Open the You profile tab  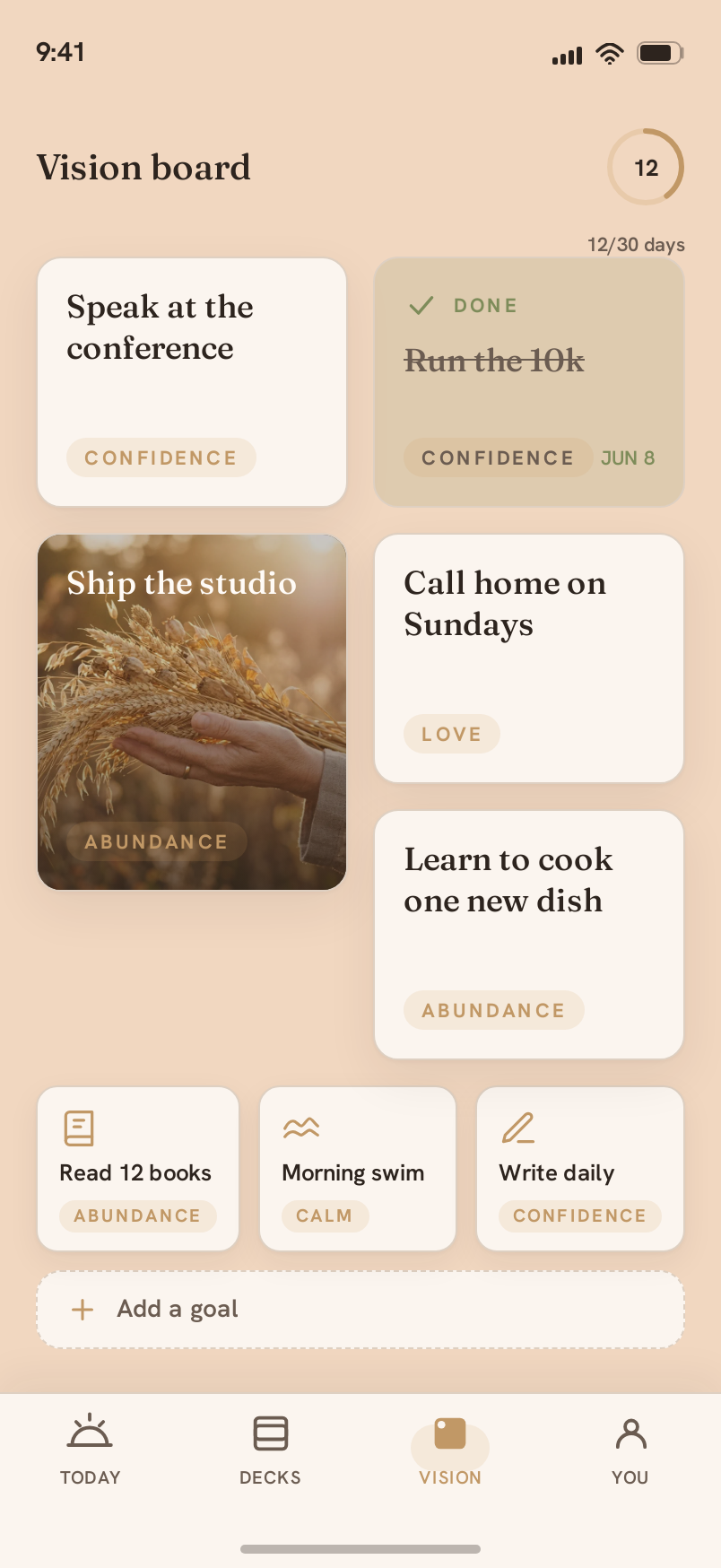click(x=630, y=1450)
